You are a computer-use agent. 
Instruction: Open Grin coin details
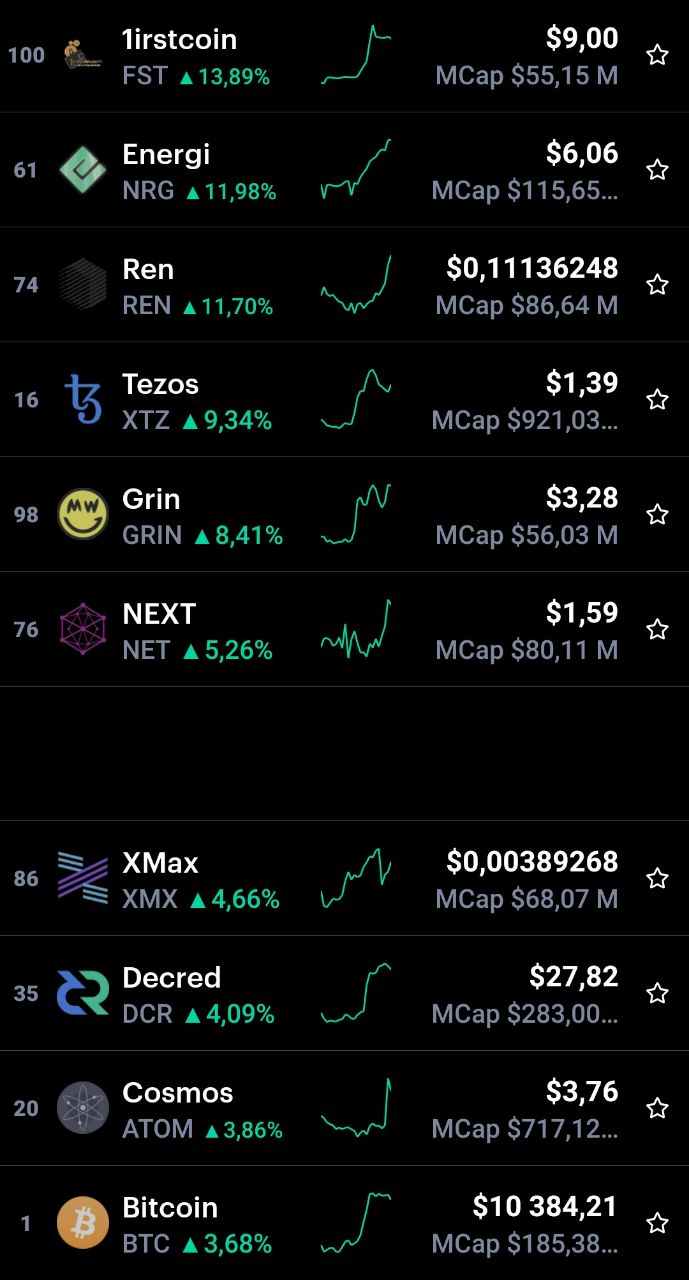pyautogui.click(x=344, y=514)
